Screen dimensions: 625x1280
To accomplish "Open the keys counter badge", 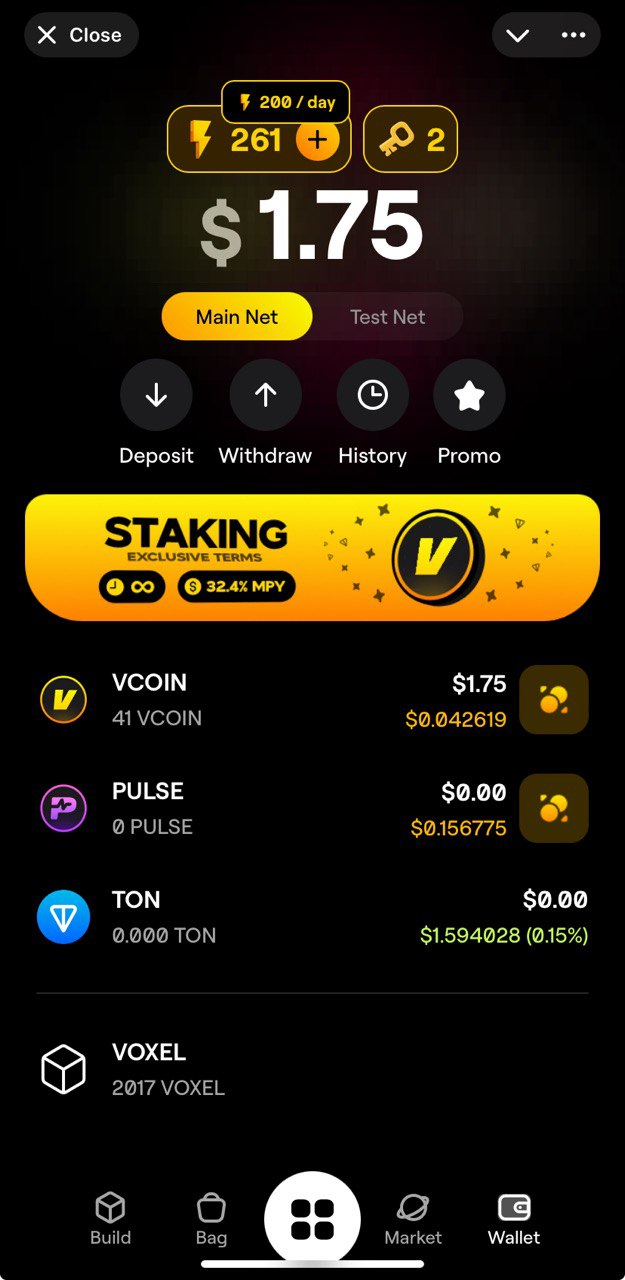I will point(410,139).
